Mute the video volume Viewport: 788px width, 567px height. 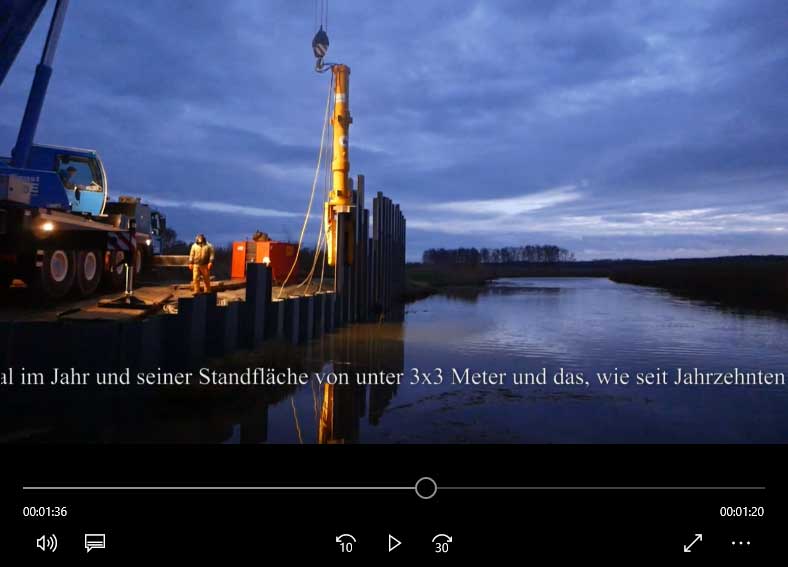pyautogui.click(x=46, y=543)
